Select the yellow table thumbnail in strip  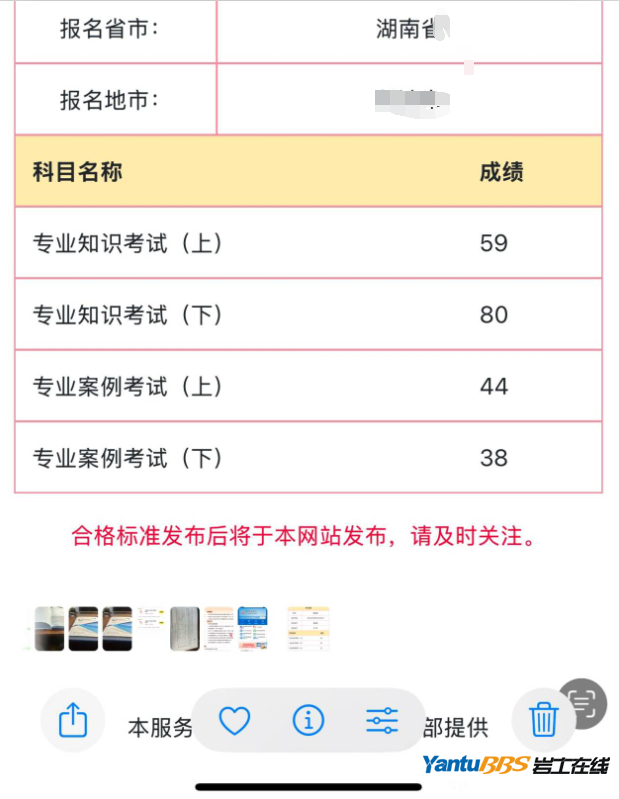[x=308, y=629]
